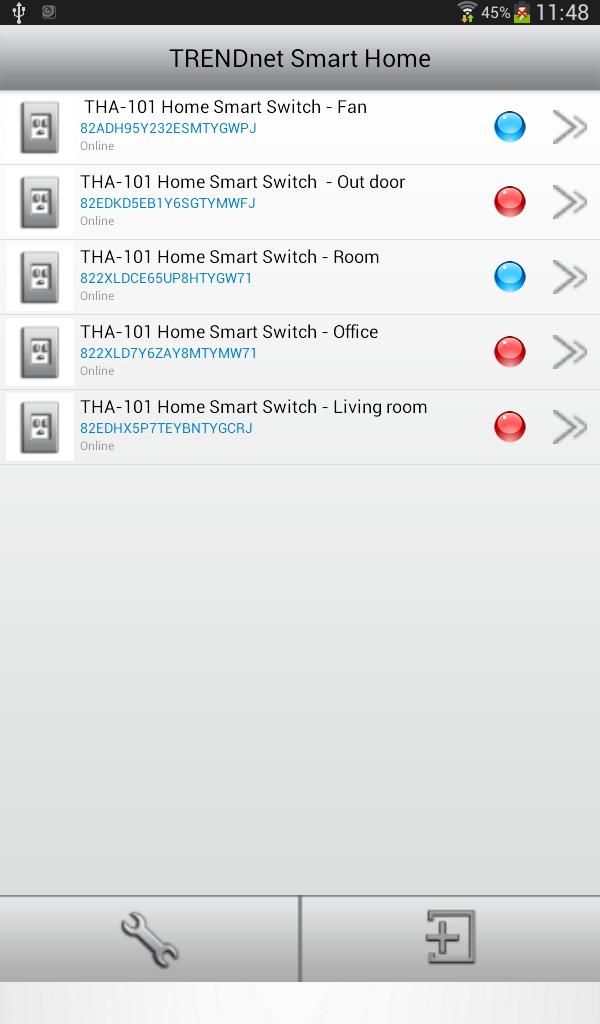Open details arrow for the Fan switch
This screenshot has height=1024, width=600.
pyautogui.click(x=570, y=127)
